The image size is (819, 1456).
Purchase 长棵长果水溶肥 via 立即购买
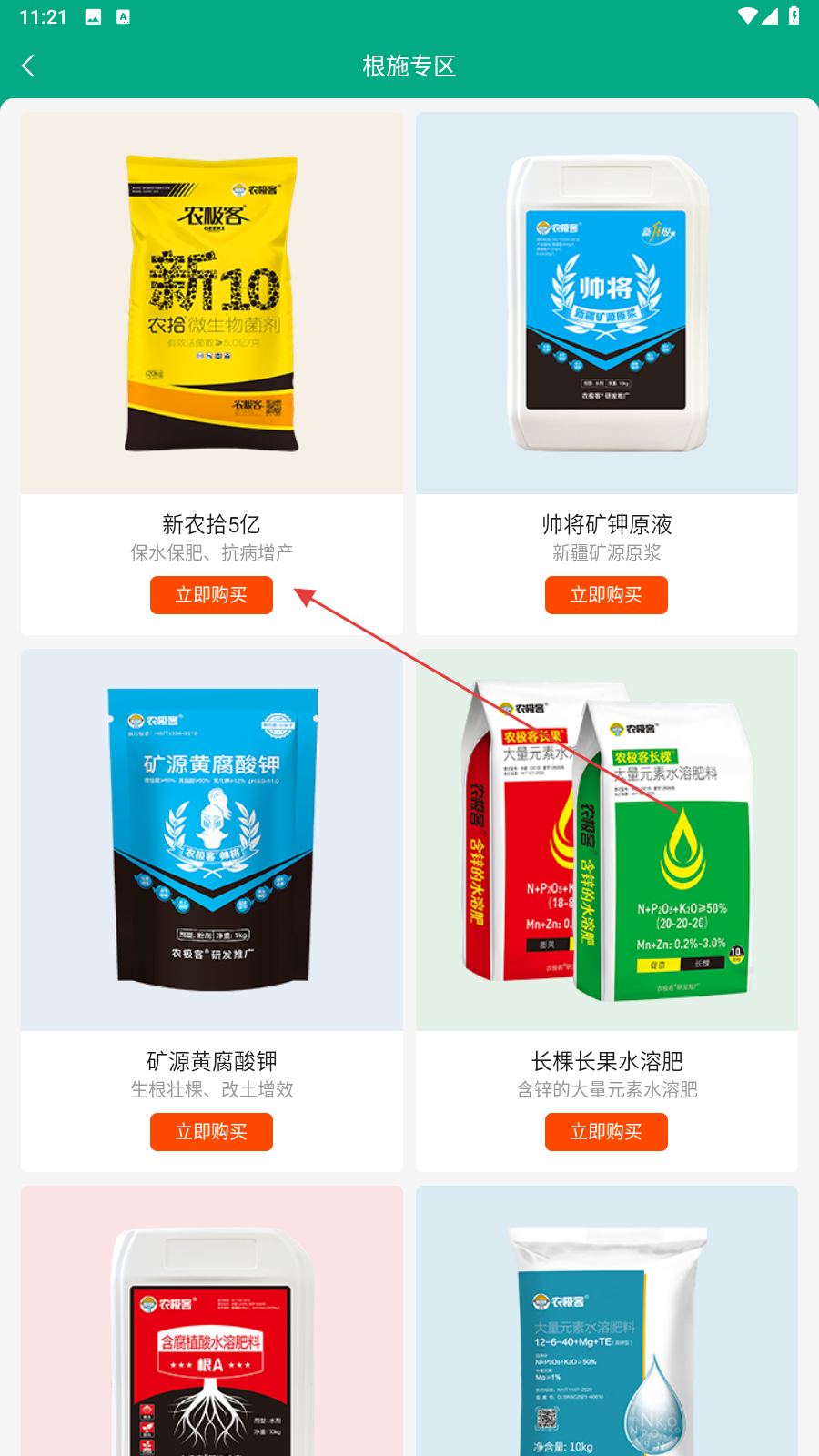coord(606,1132)
